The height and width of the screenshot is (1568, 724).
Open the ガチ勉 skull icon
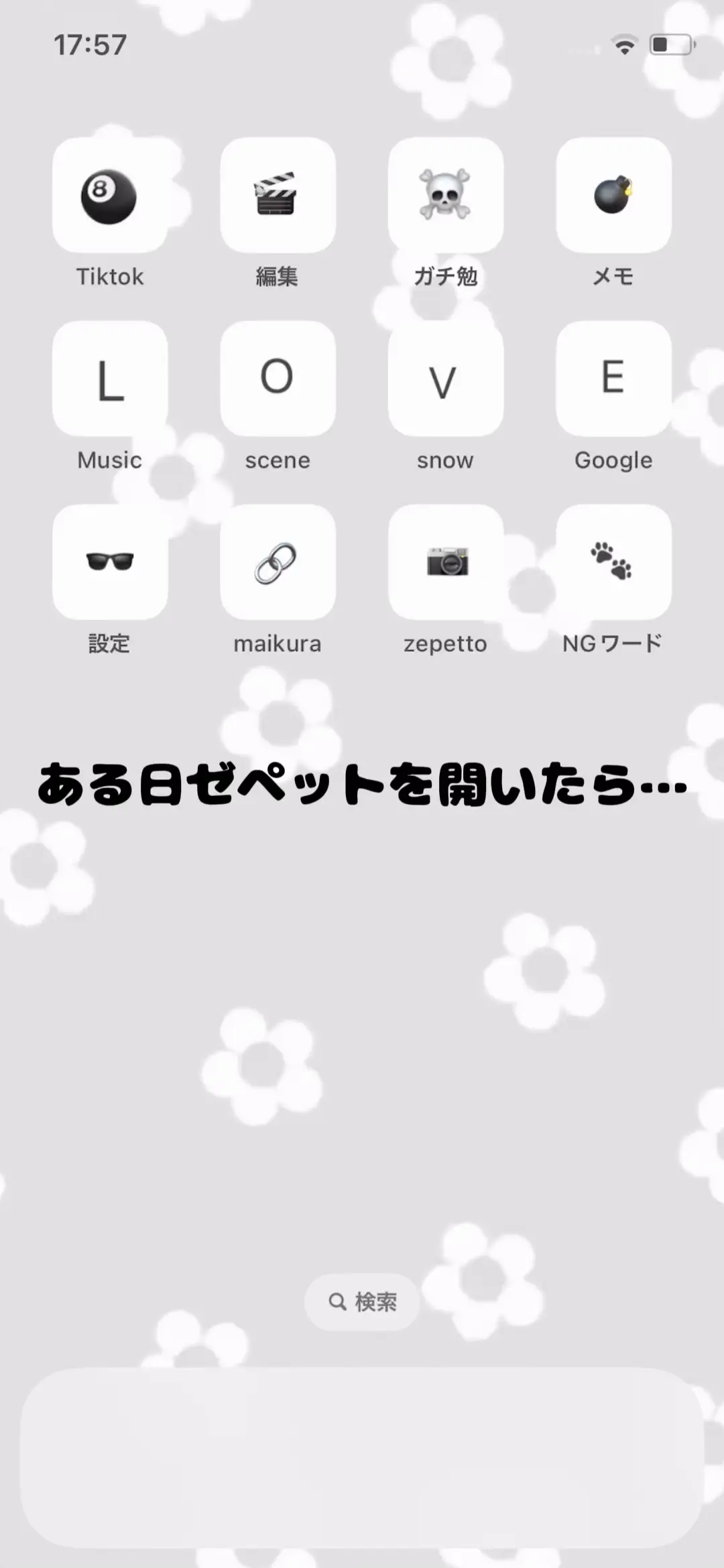(x=445, y=196)
